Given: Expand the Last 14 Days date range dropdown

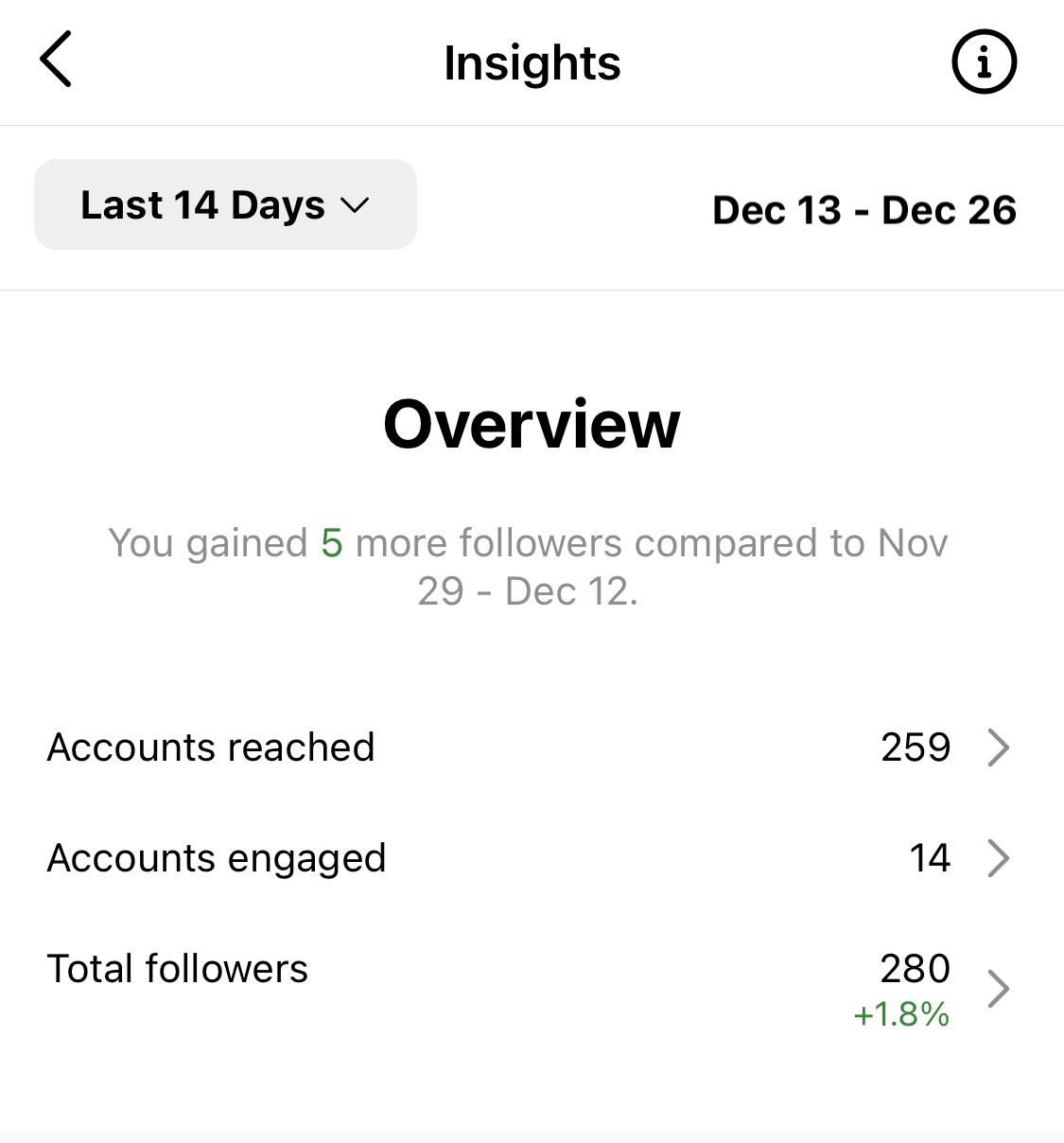Looking at the screenshot, I should pos(225,205).
